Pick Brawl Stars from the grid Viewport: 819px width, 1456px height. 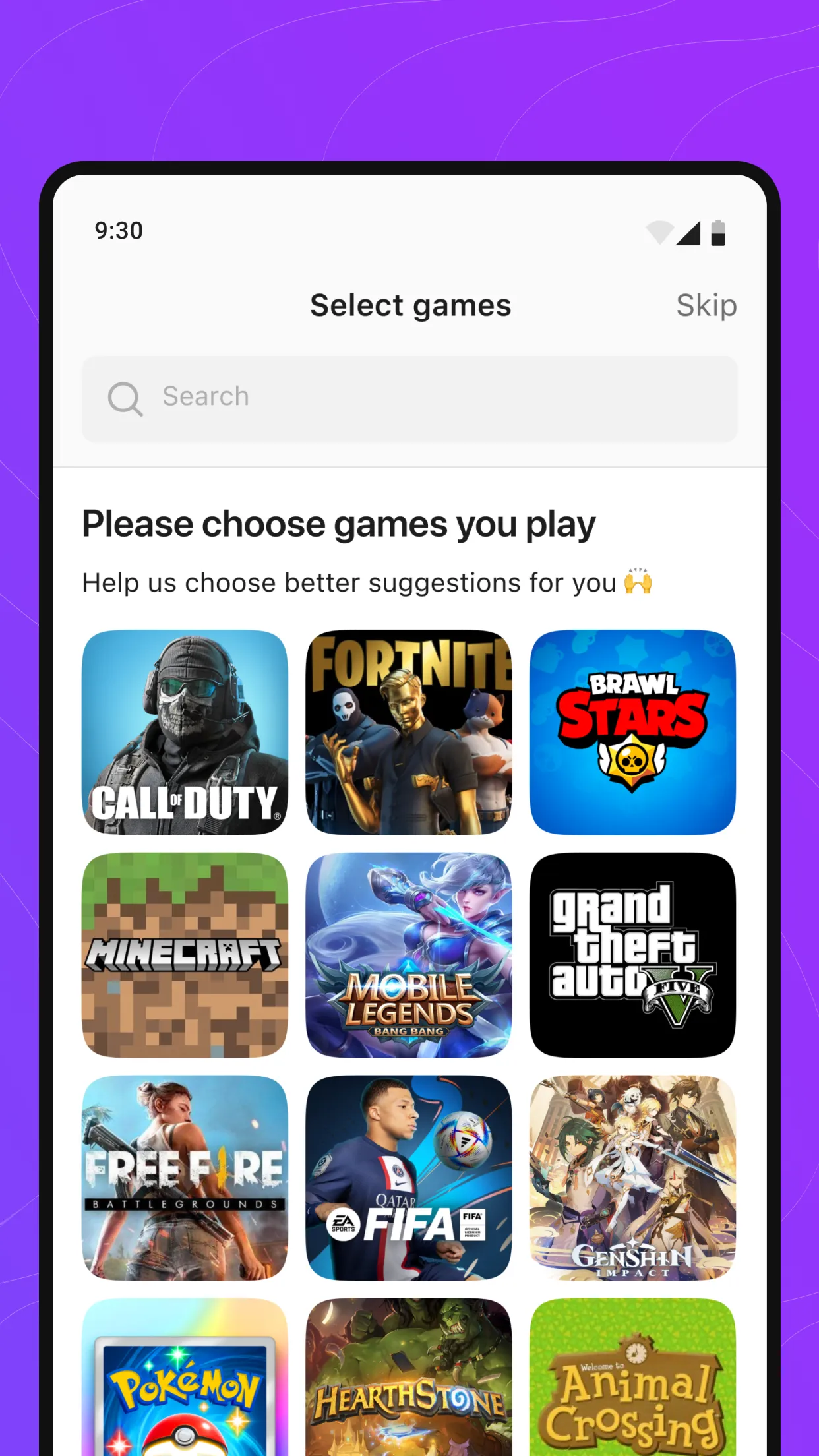632,732
